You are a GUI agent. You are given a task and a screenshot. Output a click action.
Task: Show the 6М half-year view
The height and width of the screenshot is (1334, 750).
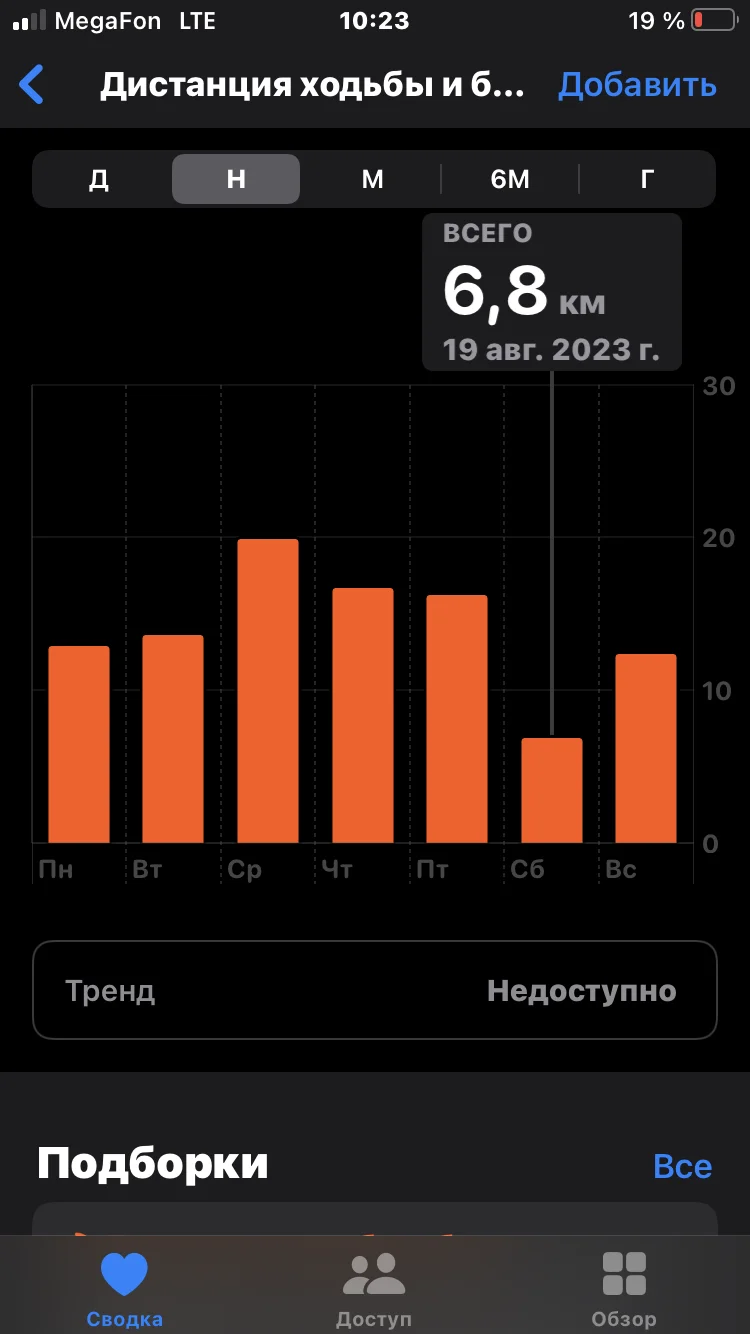pos(510,179)
